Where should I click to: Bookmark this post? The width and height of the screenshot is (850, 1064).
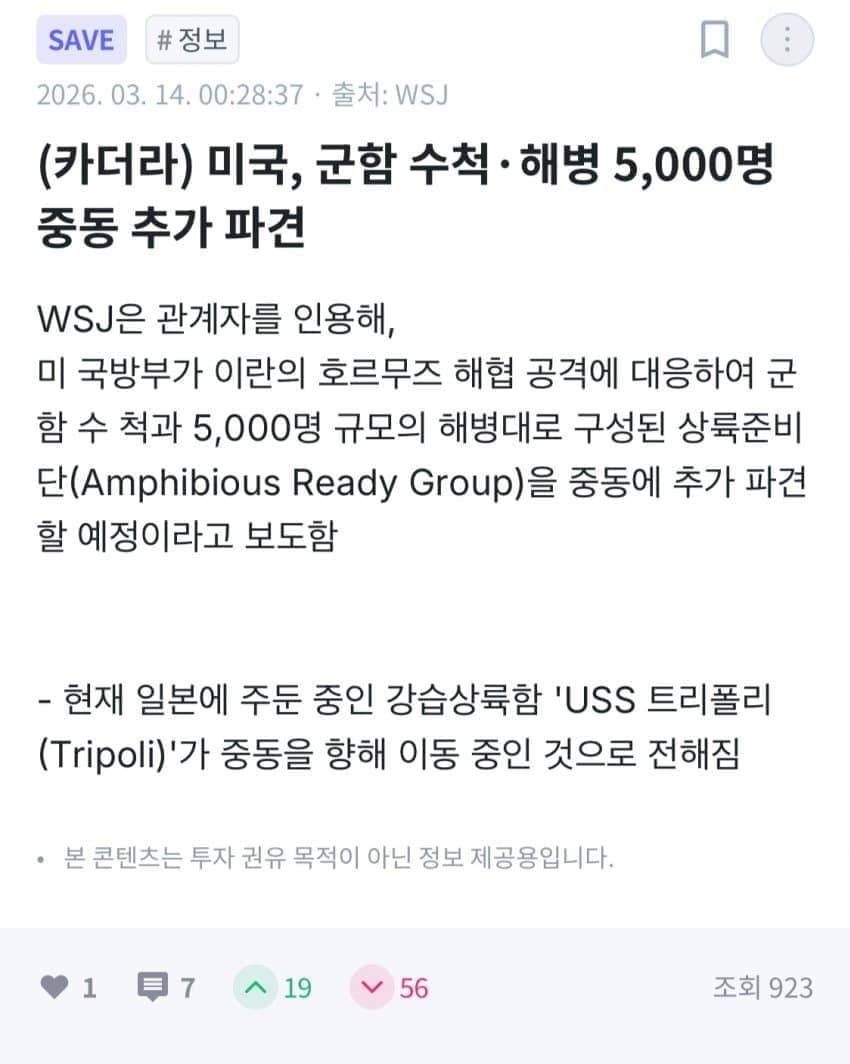tap(714, 40)
